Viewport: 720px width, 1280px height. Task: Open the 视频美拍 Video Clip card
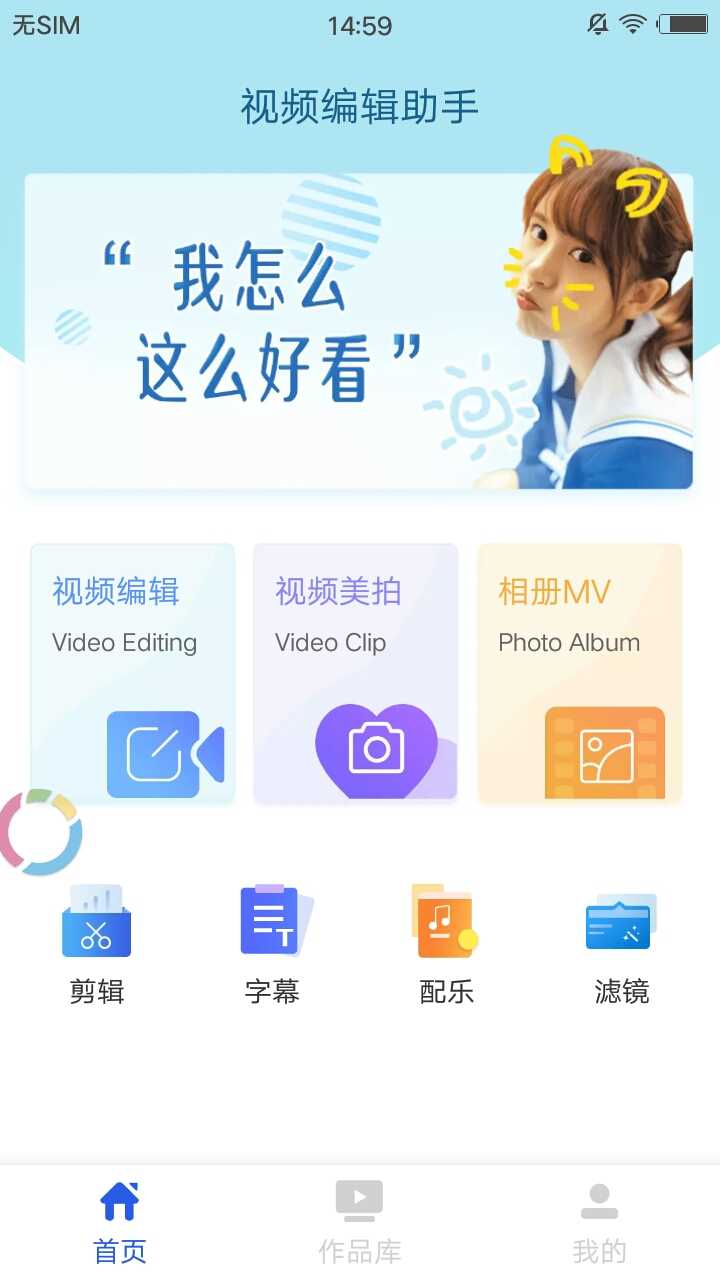[x=356, y=672]
